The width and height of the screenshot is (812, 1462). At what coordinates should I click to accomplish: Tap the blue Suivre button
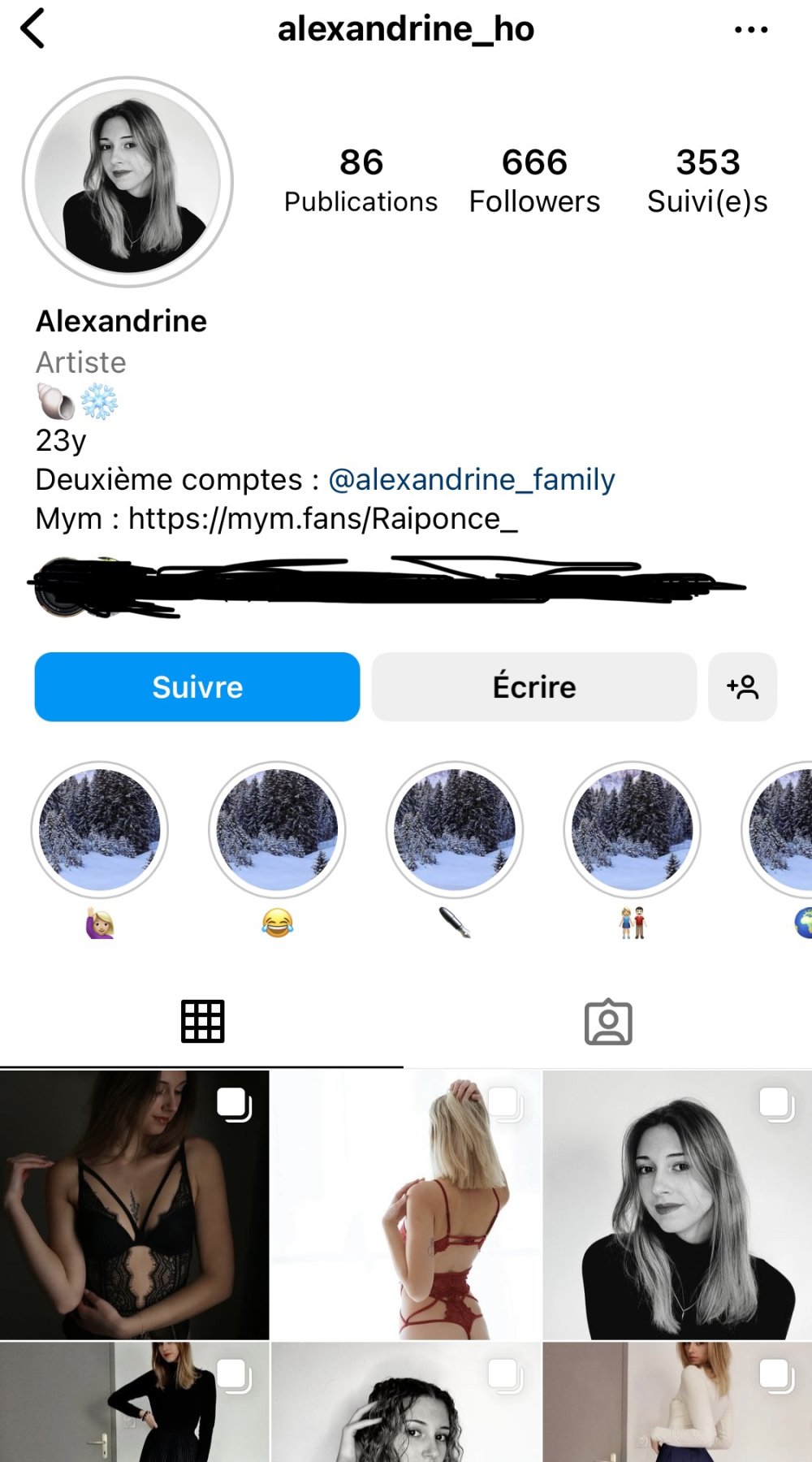point(197,687)
